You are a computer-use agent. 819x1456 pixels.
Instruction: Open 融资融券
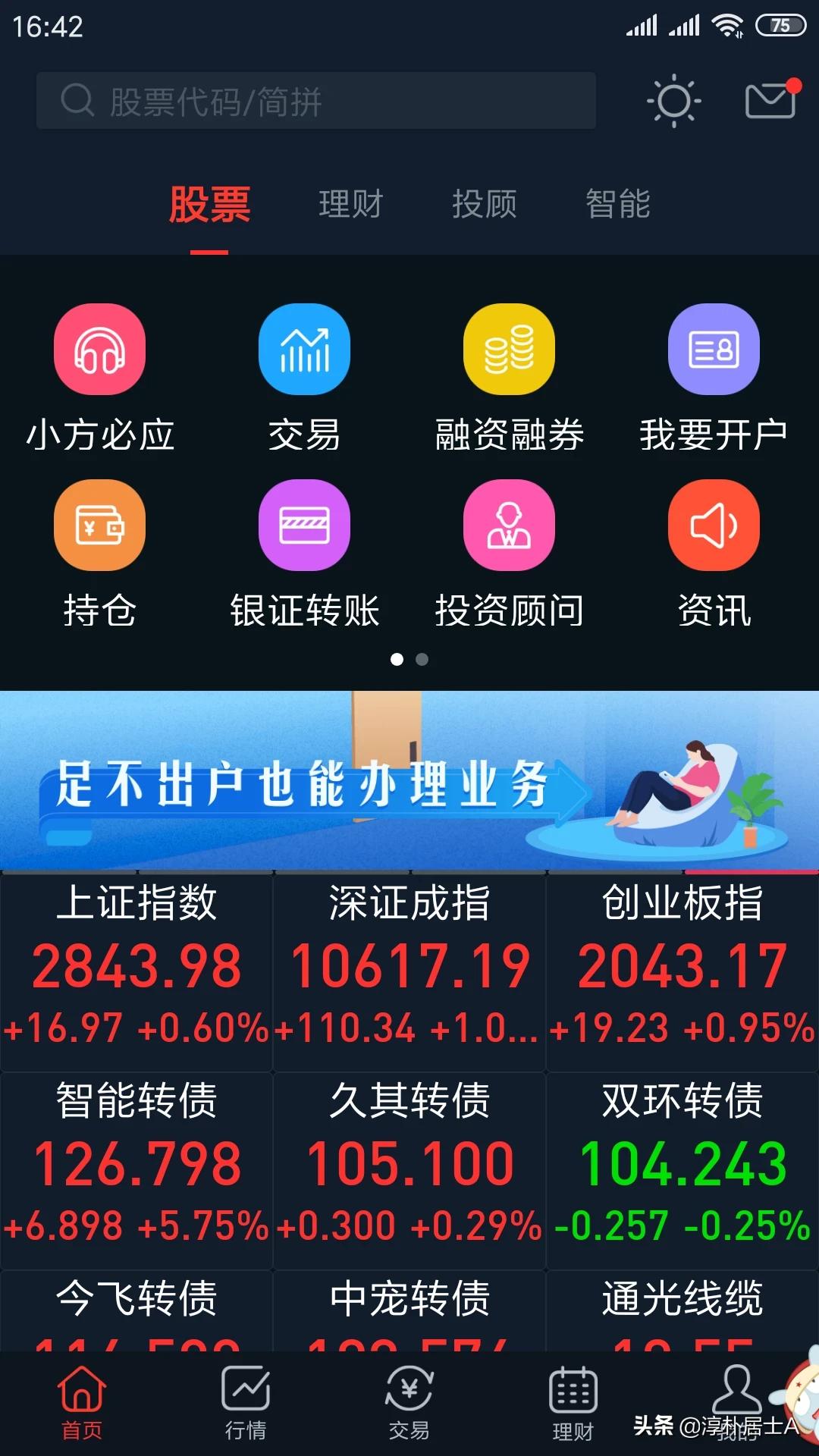click(509, 379)
